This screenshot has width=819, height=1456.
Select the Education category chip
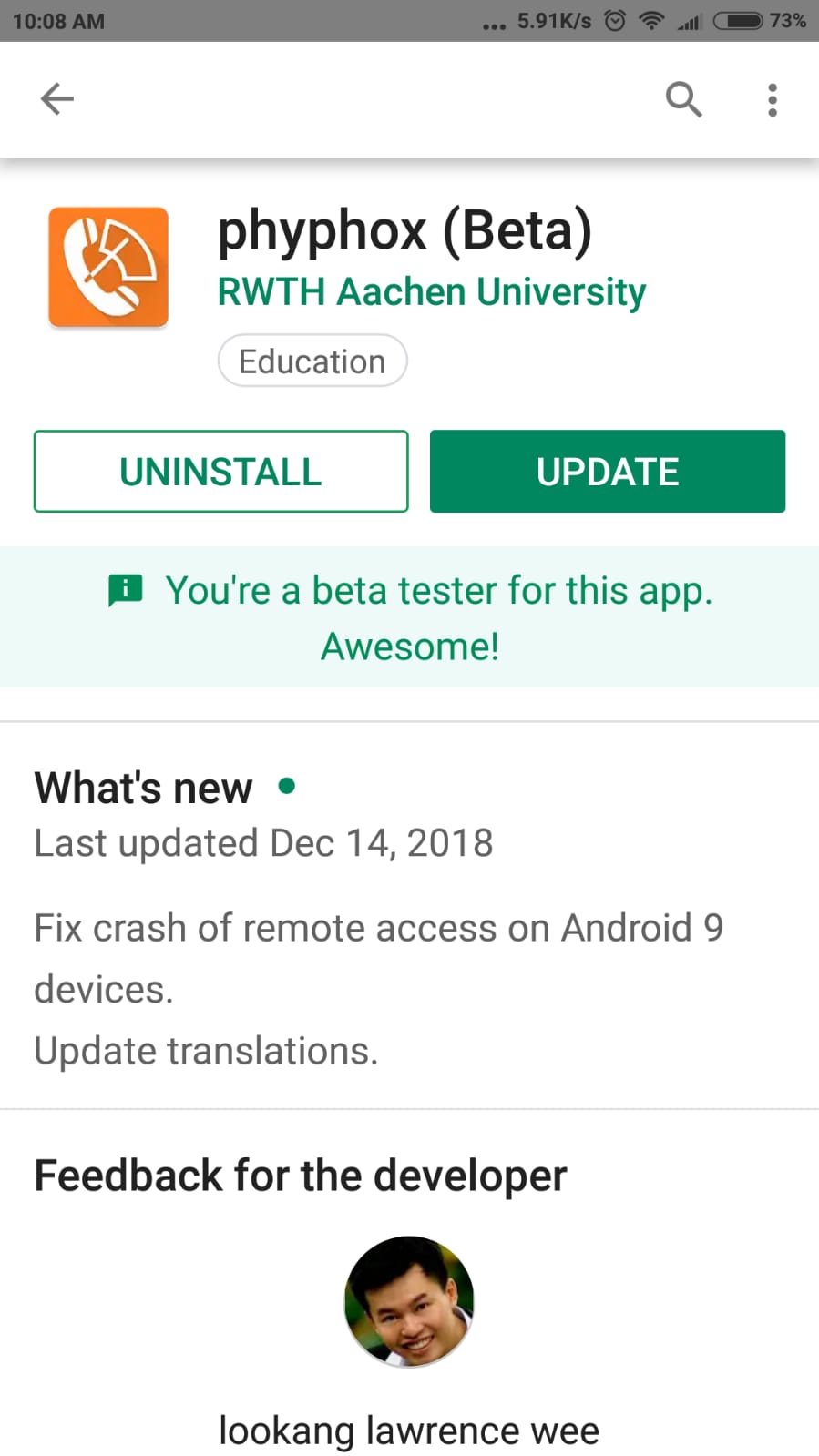click(x=312, y=361)
